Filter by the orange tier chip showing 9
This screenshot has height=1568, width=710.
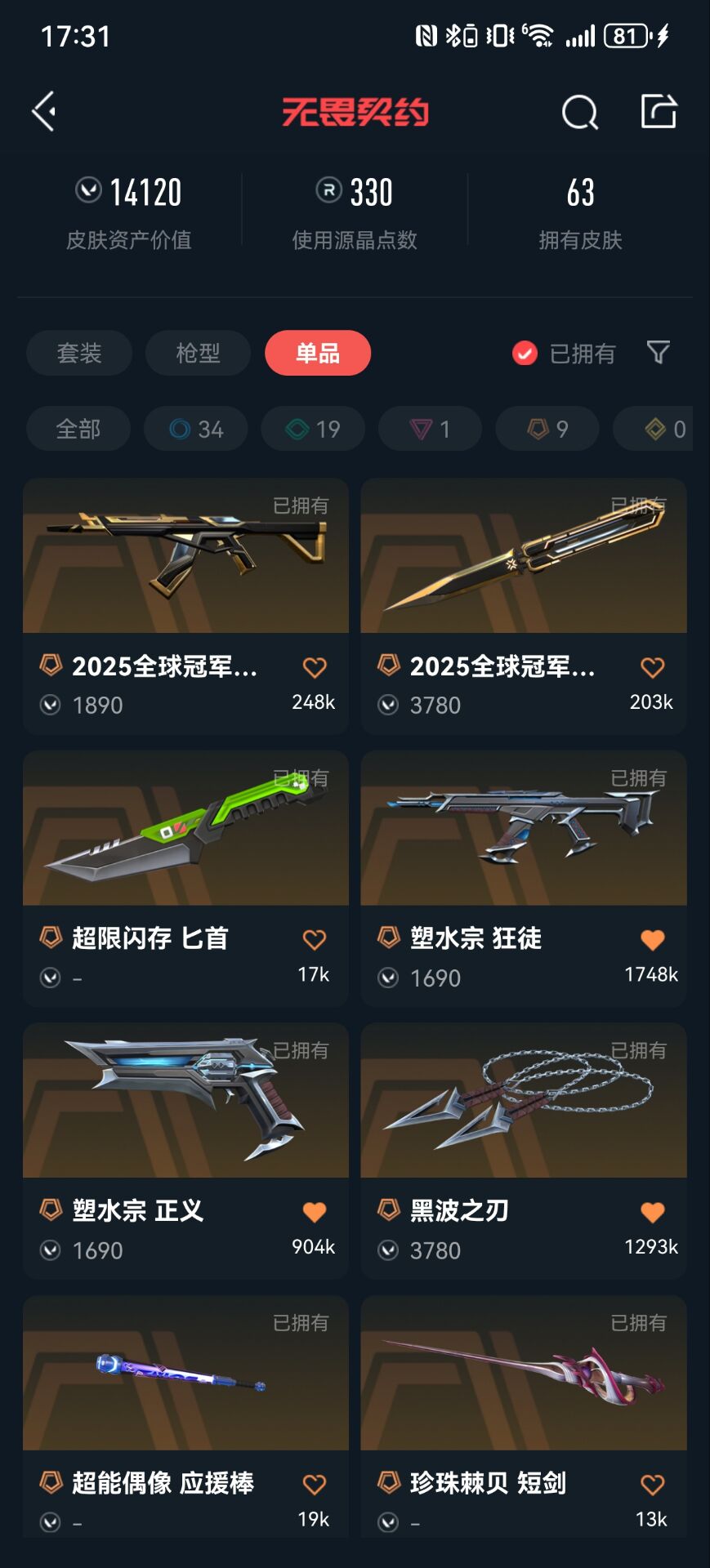tap(547, 429)
